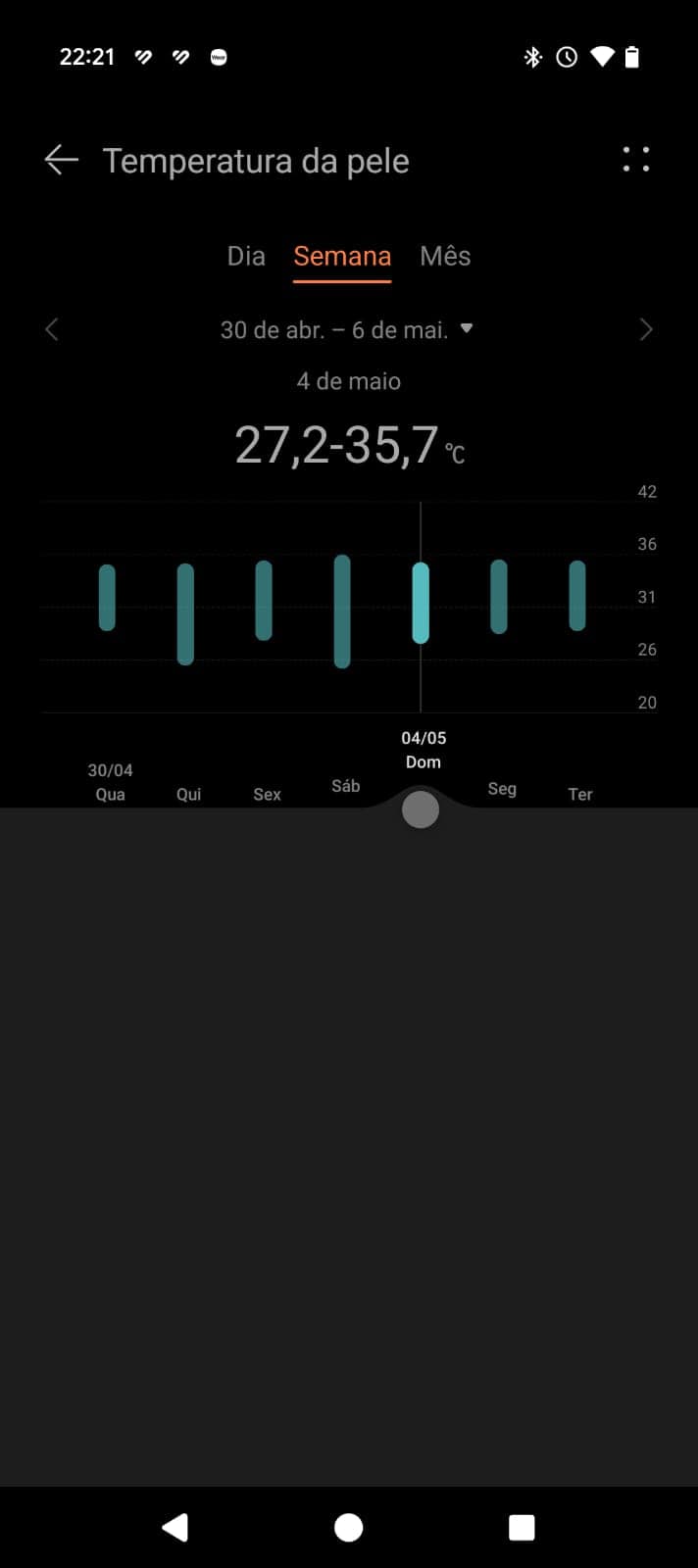Viewport: 698px width, 1568px height.
Task: Select the Ter temperature bar
Action: click(x=577, y=595)
